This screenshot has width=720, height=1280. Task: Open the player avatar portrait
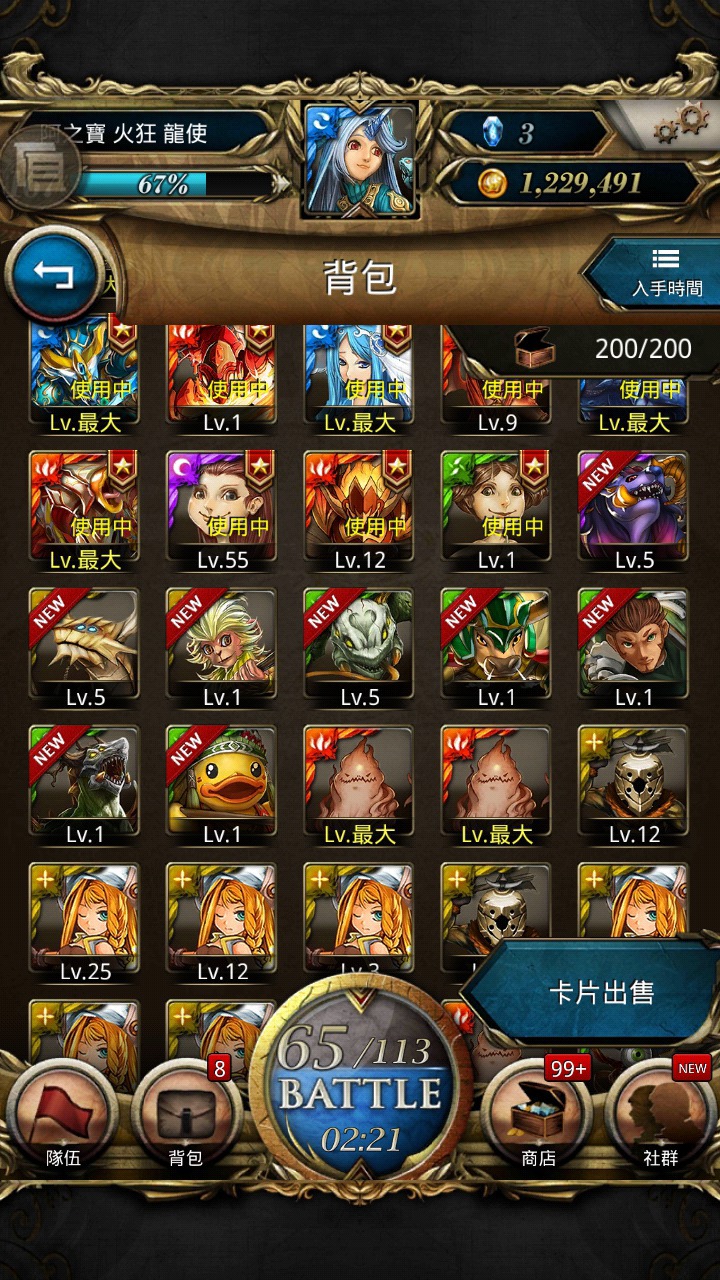pyautogui.click(x=360, y=159)
